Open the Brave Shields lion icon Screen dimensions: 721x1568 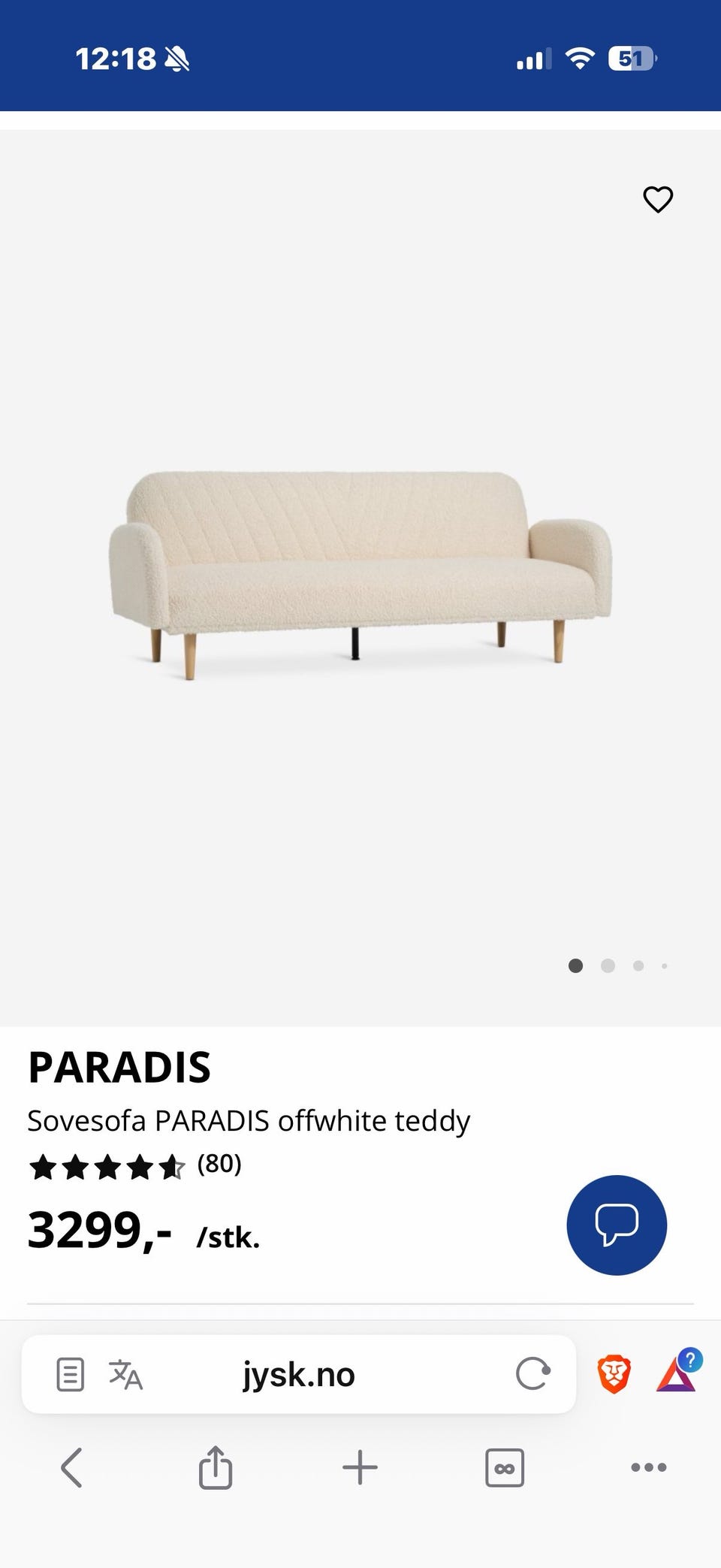click(614, 1374)
